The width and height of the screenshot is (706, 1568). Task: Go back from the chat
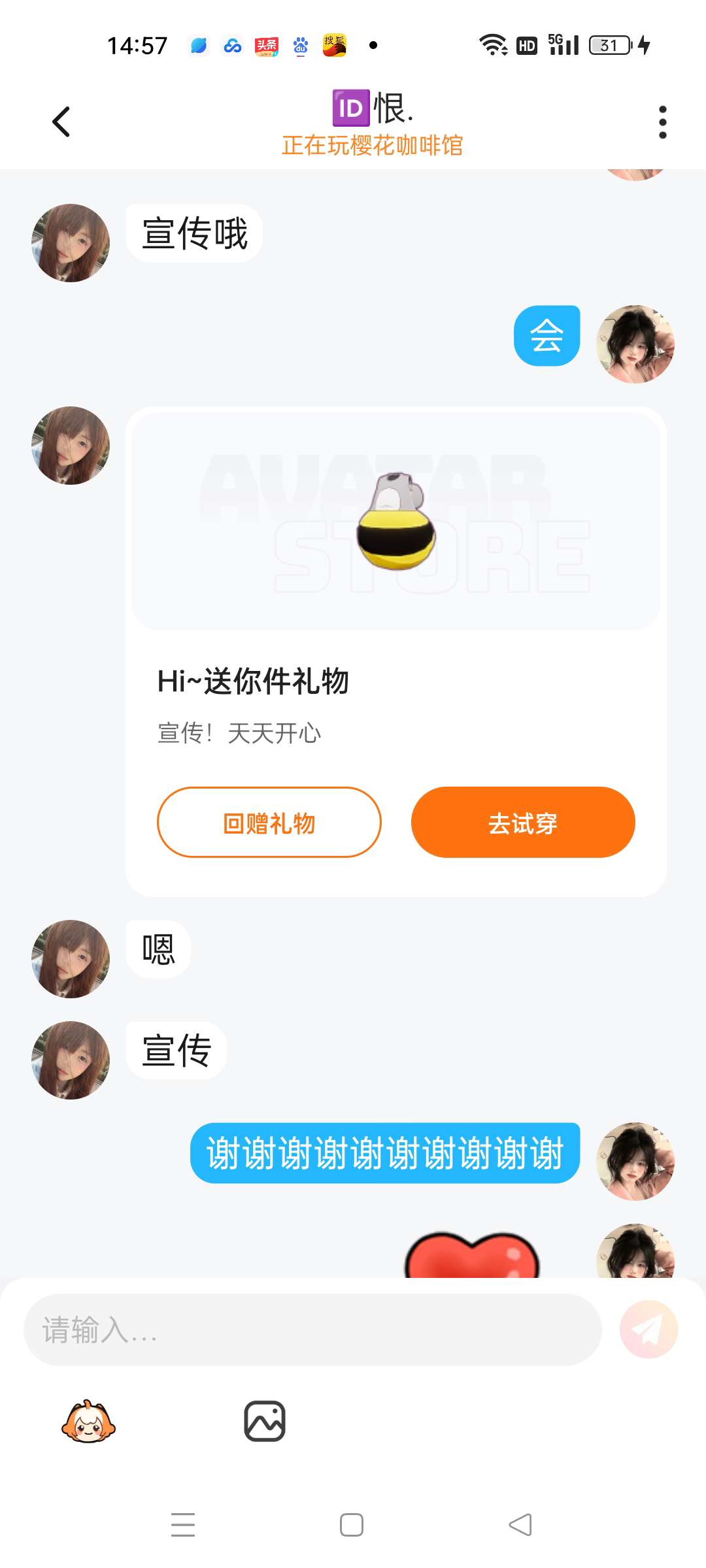click(x=61, y=122)
